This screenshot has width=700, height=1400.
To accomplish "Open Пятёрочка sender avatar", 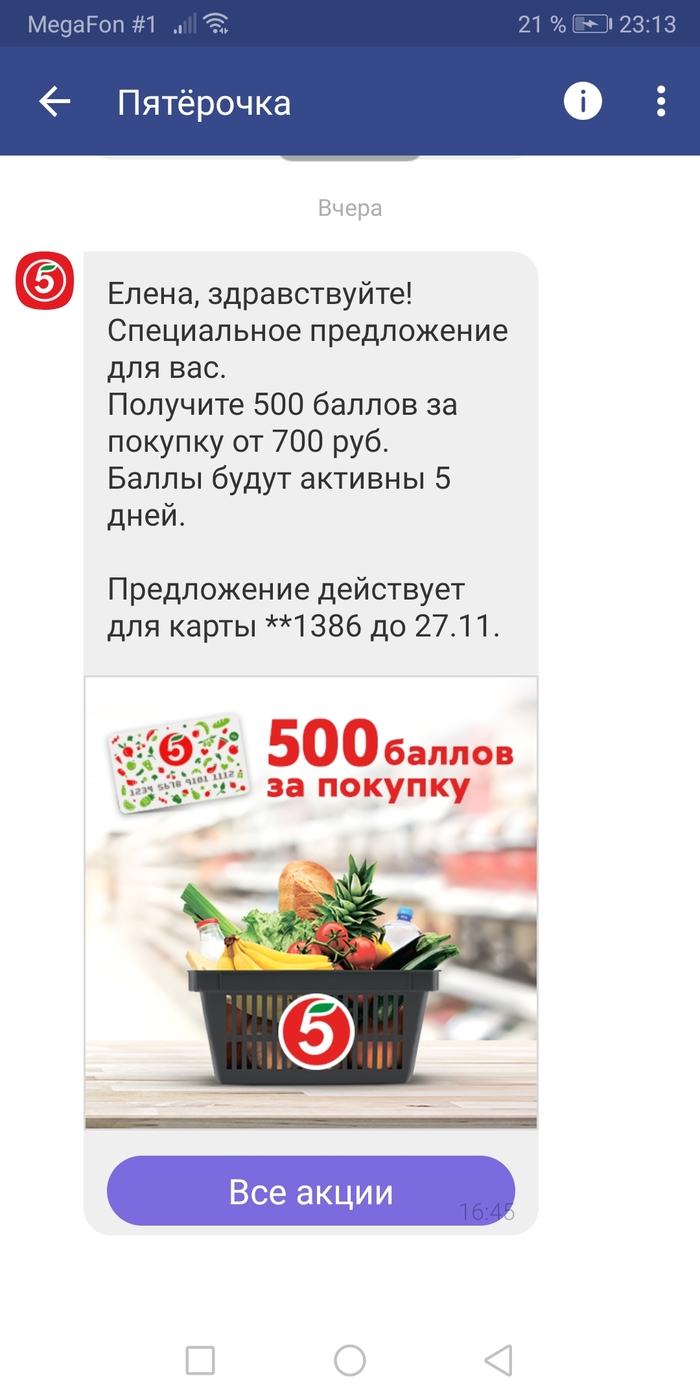I will click(x=45, y=281).
